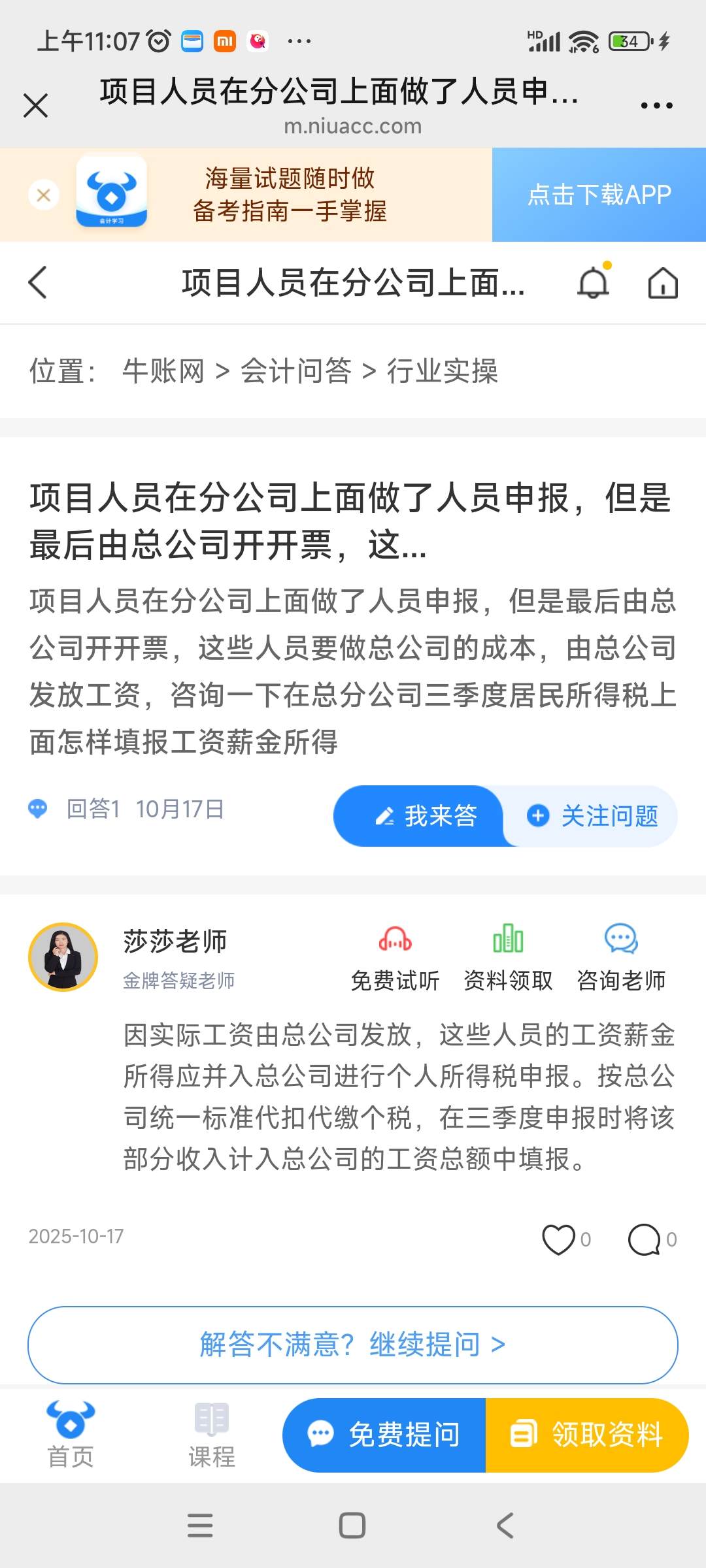
Task: Go to the site home icon
Action: 663,283
